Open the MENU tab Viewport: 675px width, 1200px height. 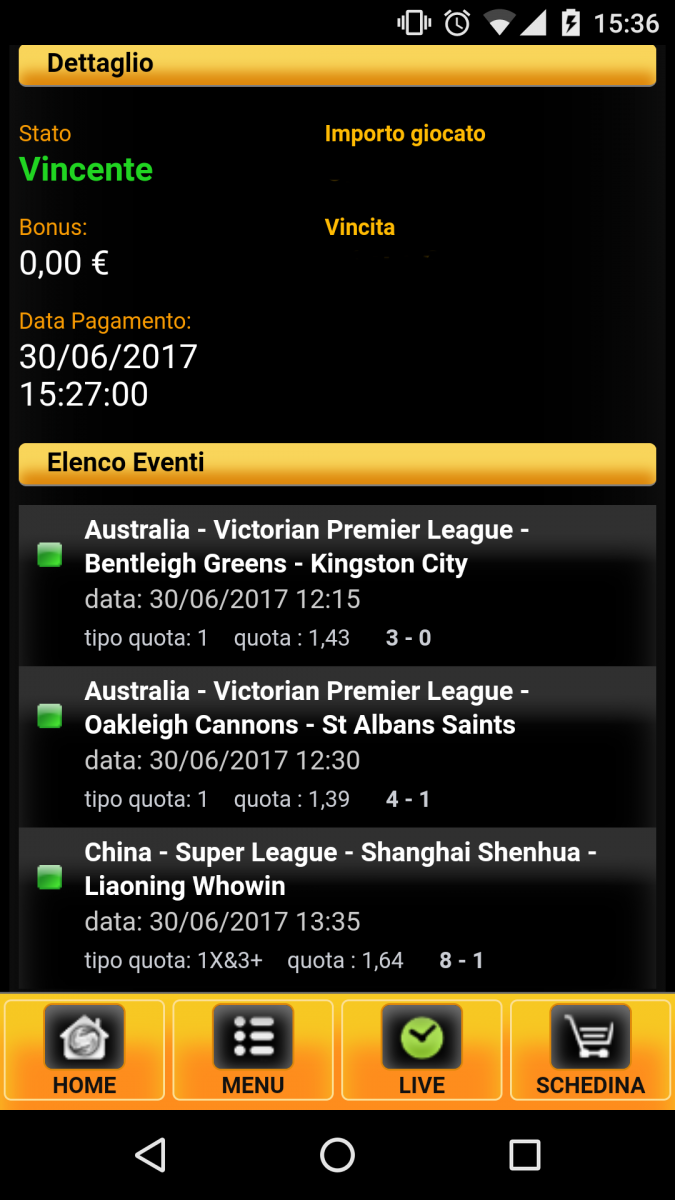(x=253, y=1050)
